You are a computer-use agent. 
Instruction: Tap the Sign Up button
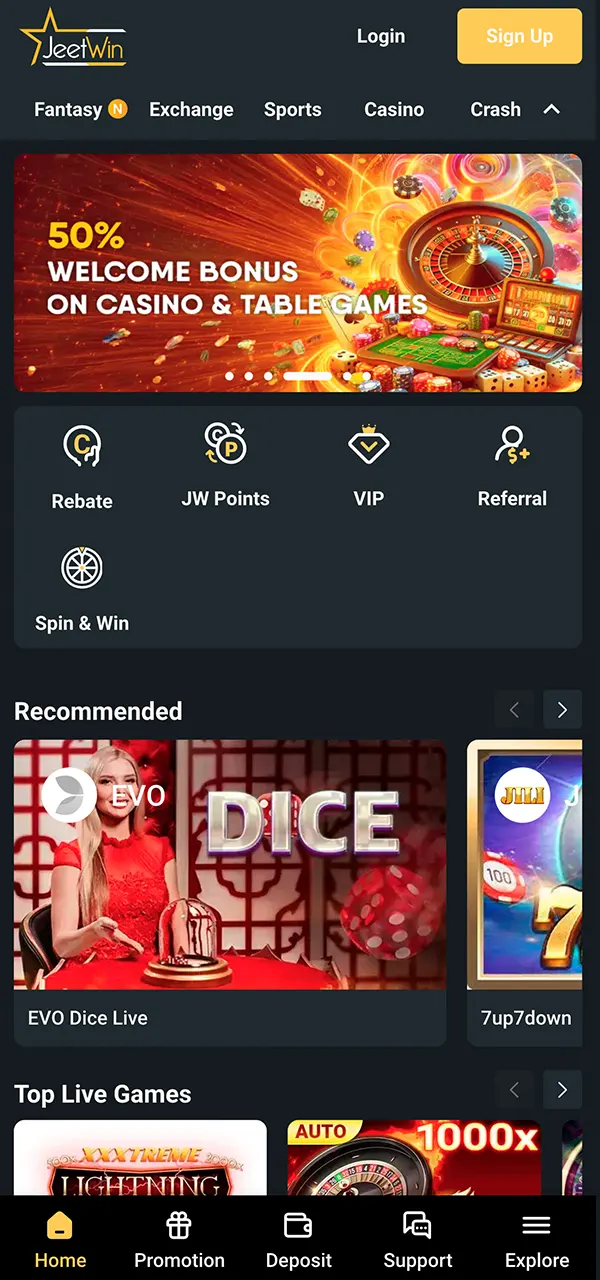tap(519, 36)
